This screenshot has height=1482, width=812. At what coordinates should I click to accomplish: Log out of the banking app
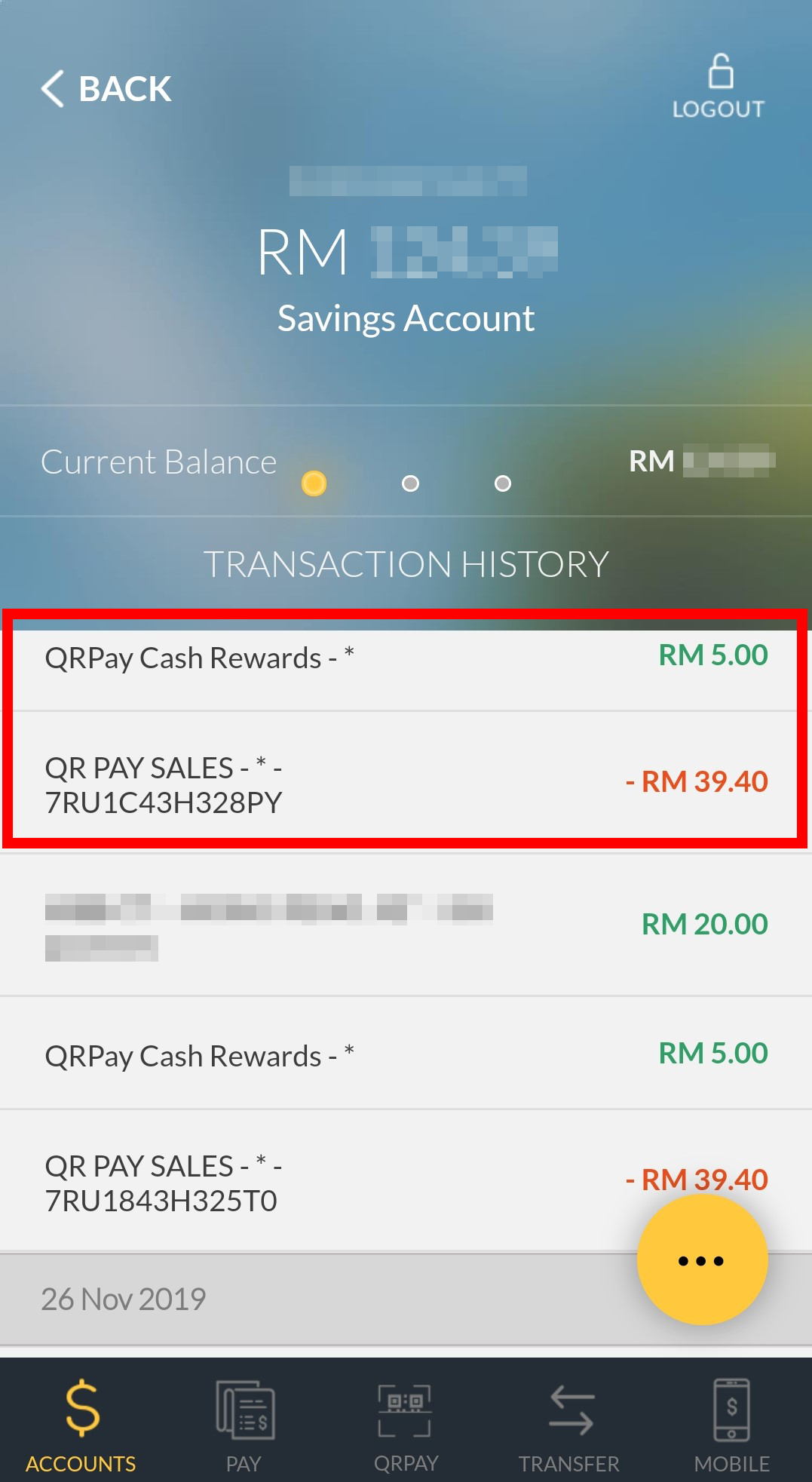(x=719, y=87)
